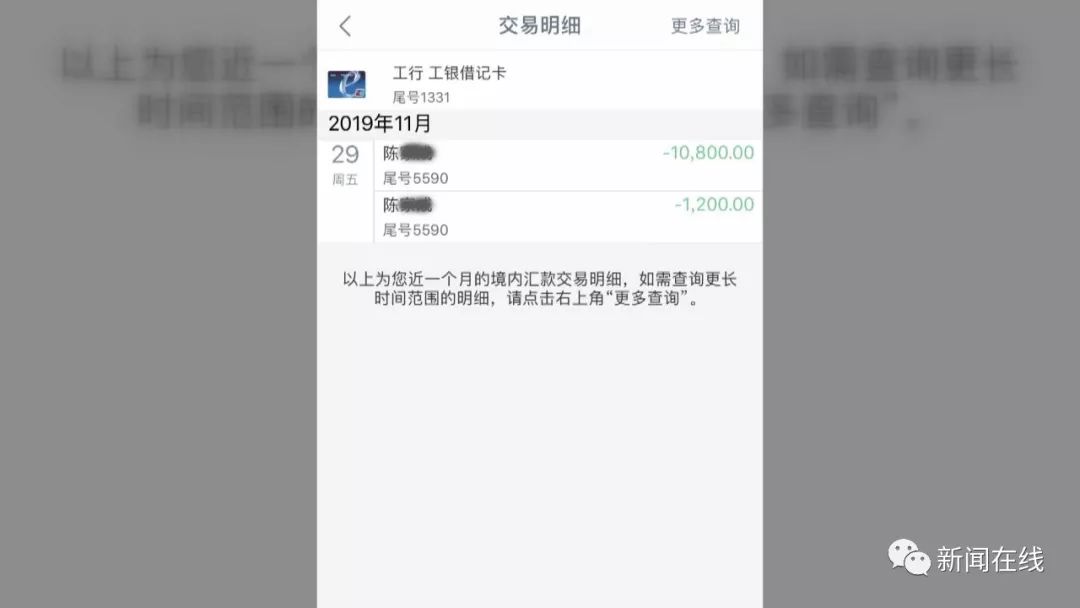The image size is (1080, 608).
Task: Open the -10,800.00 transfer record
Action: [567, 165]
